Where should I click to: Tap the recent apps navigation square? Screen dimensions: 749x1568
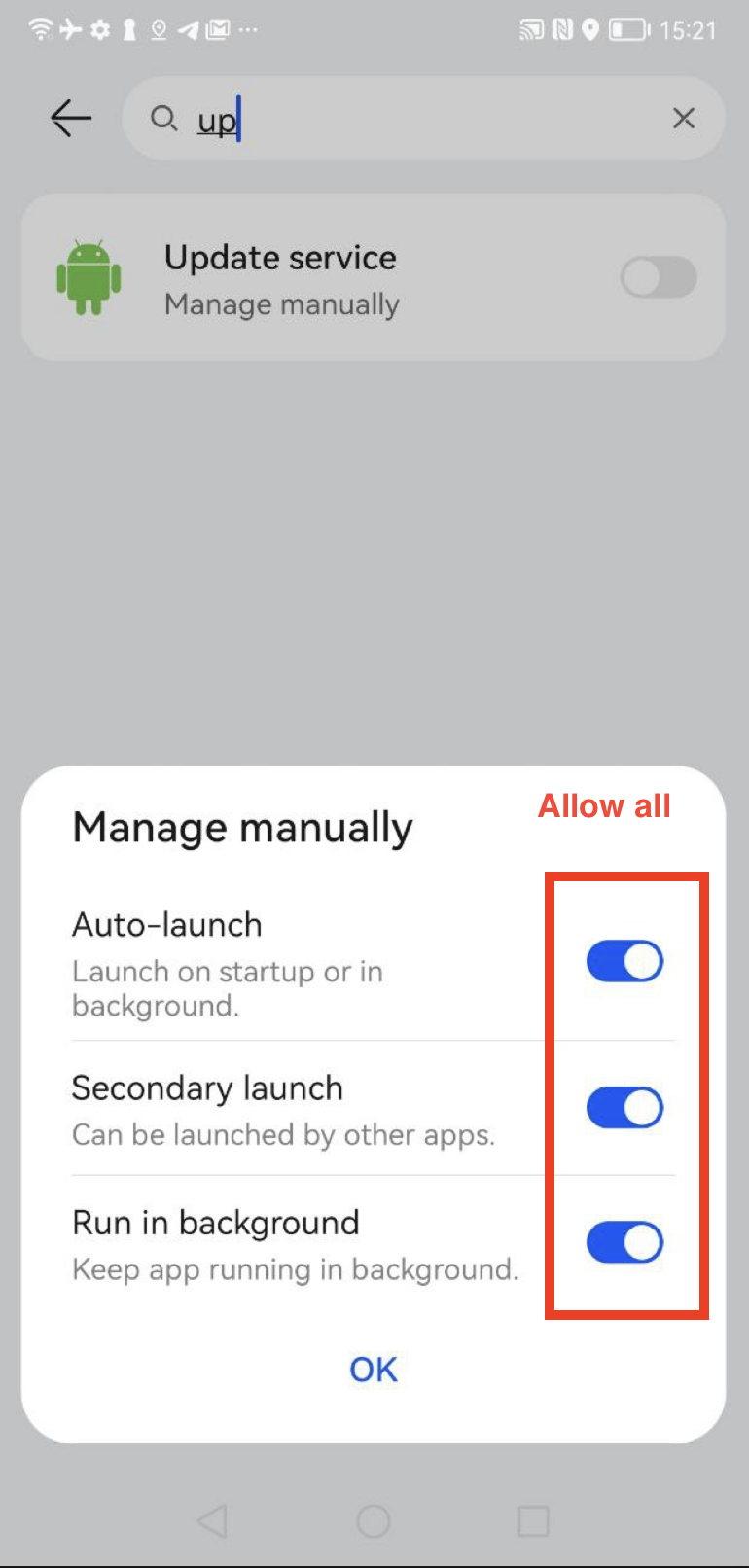click(533, 1521)
